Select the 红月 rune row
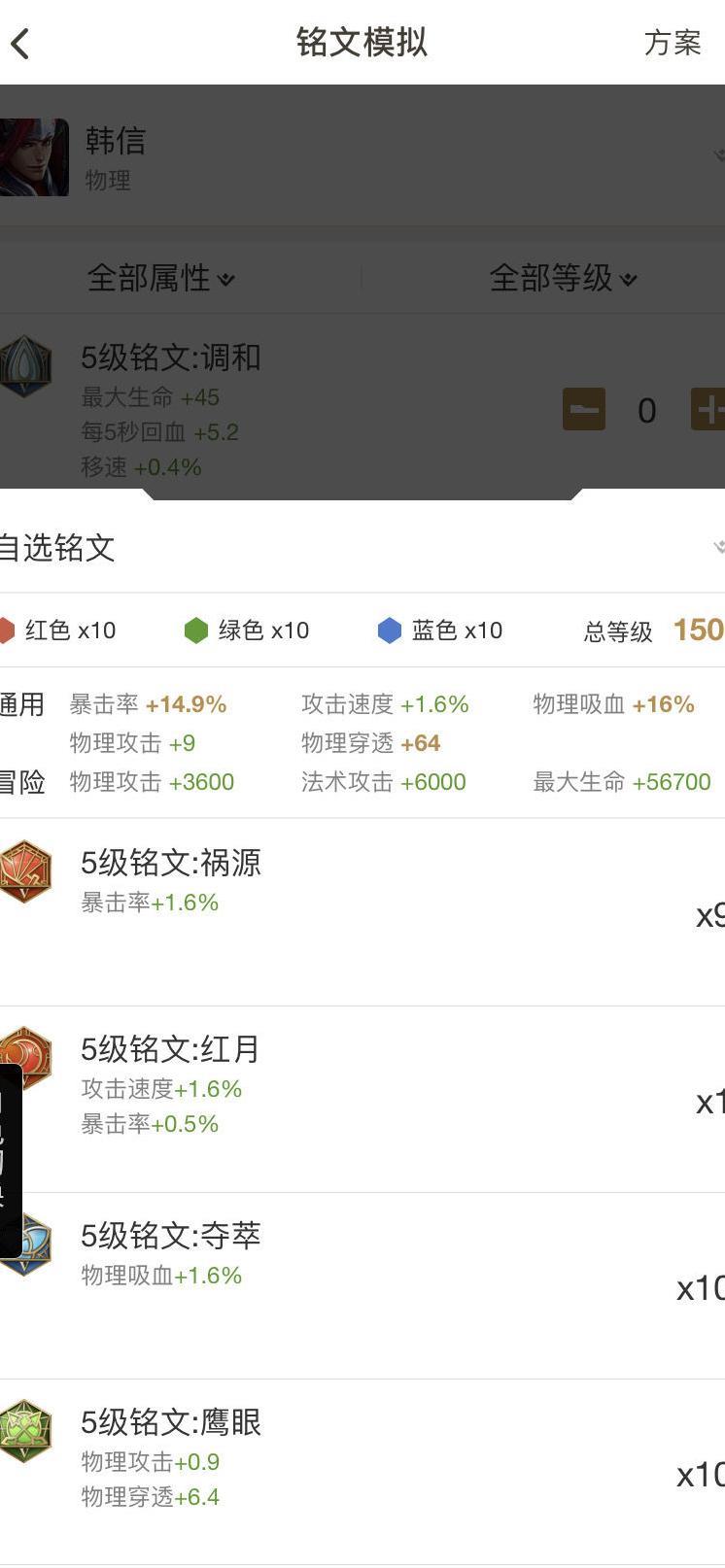The width and height of the screenshot is (725, 1568). click(x=362, y=1099)
